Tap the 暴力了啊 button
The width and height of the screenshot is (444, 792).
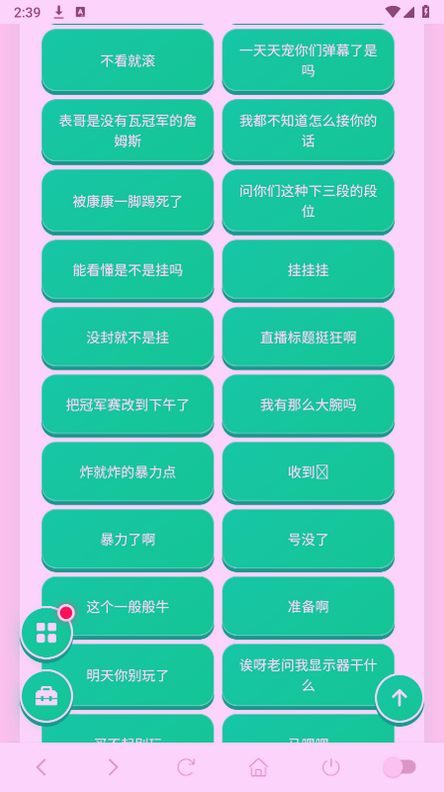[127, 539]
